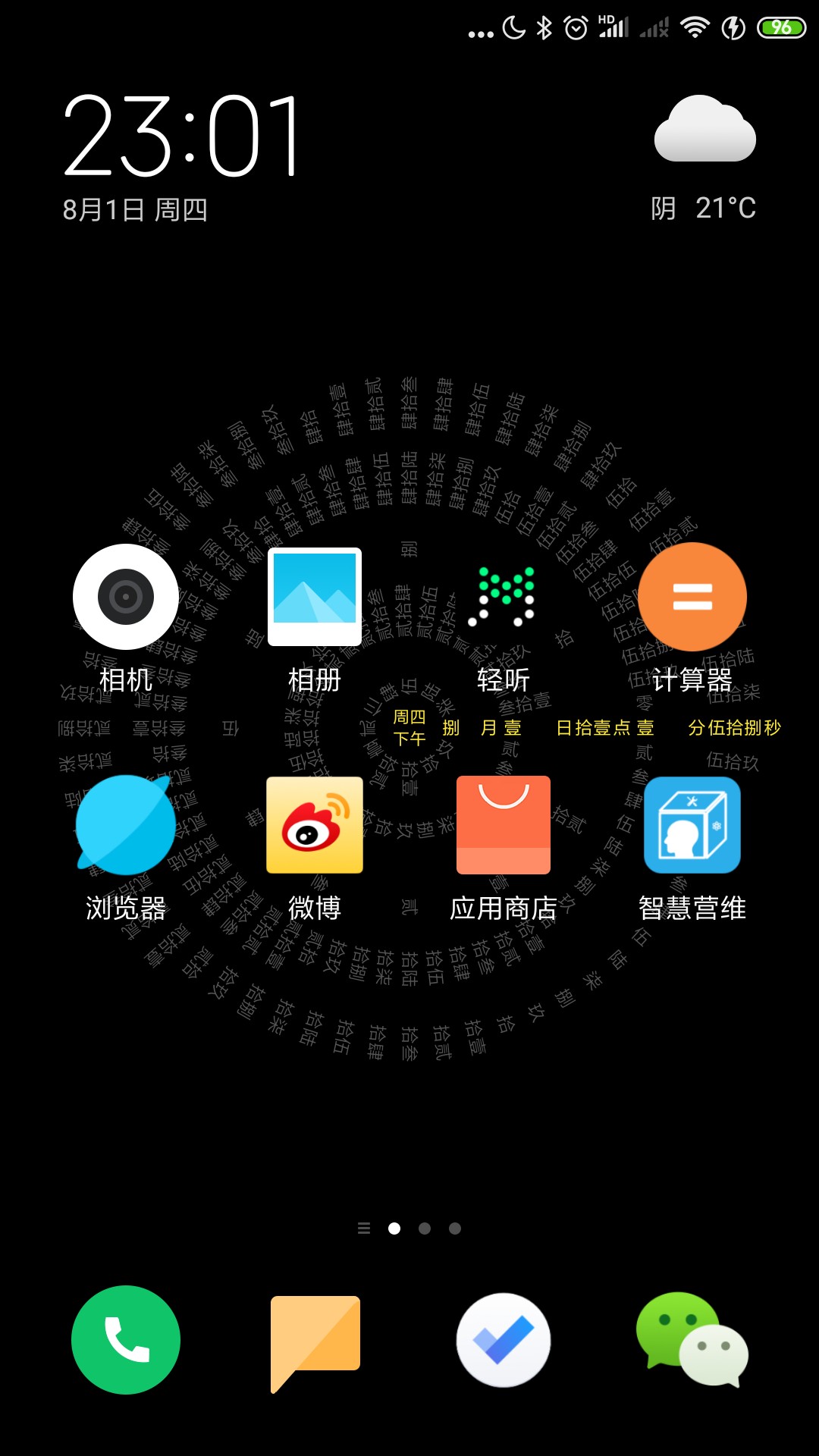The height and width of the screenshot is (1456, 819).
Task: Open the blue checkmark to-do app in the dock
Action: pos(504,1340)
